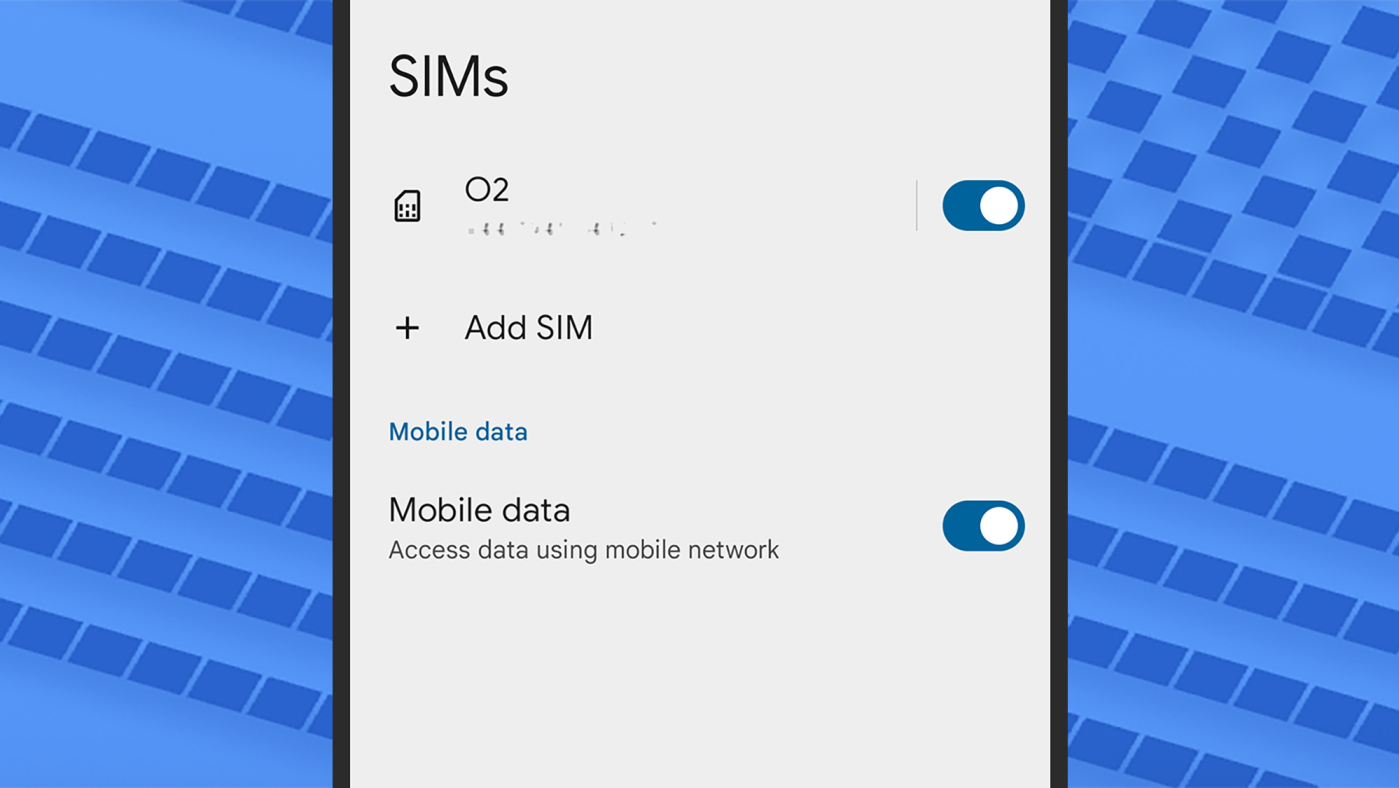
Task: Turn off the O2 SIM switch
Action: (983, 206)
